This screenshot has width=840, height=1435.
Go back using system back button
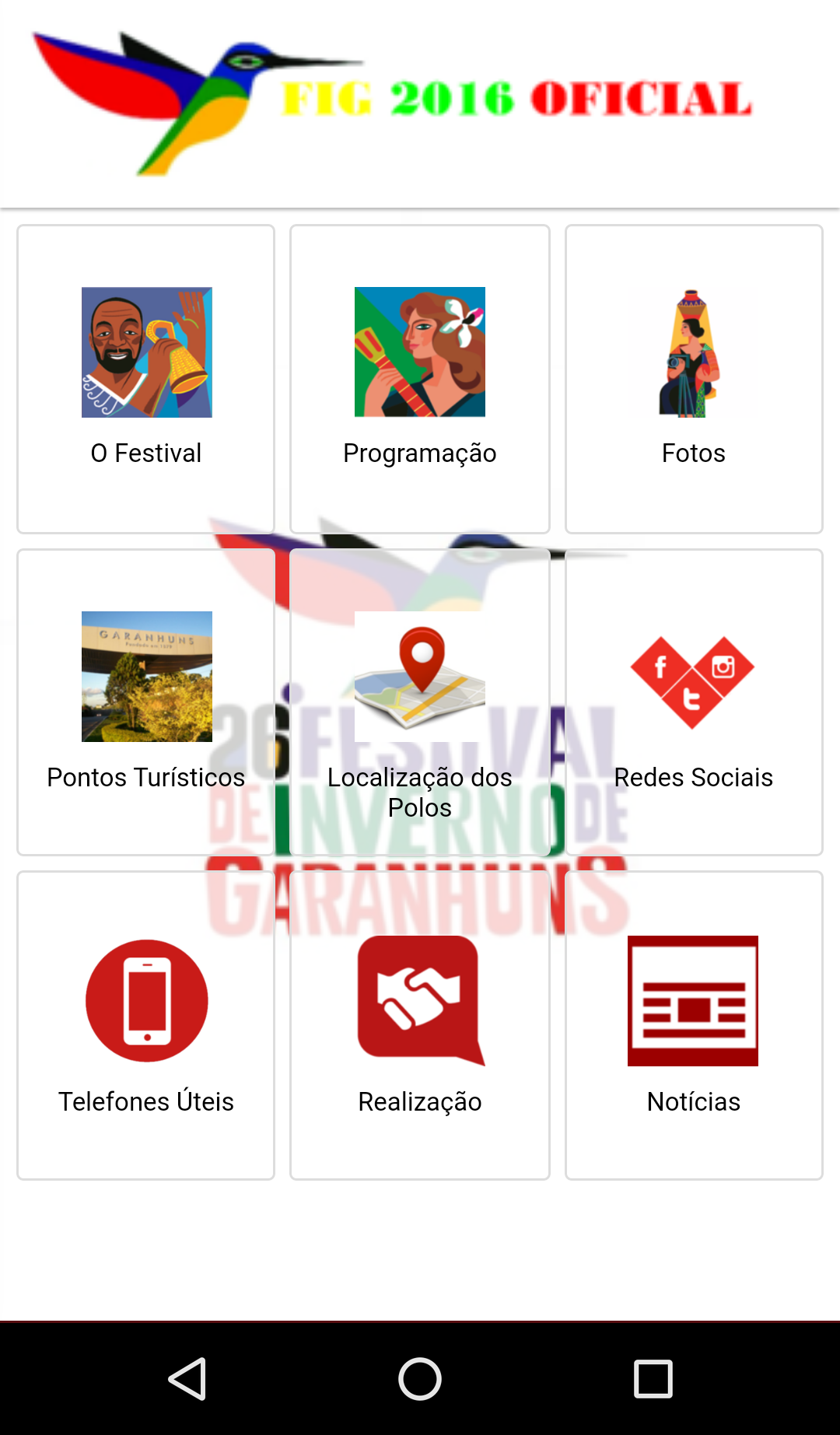187,1379
